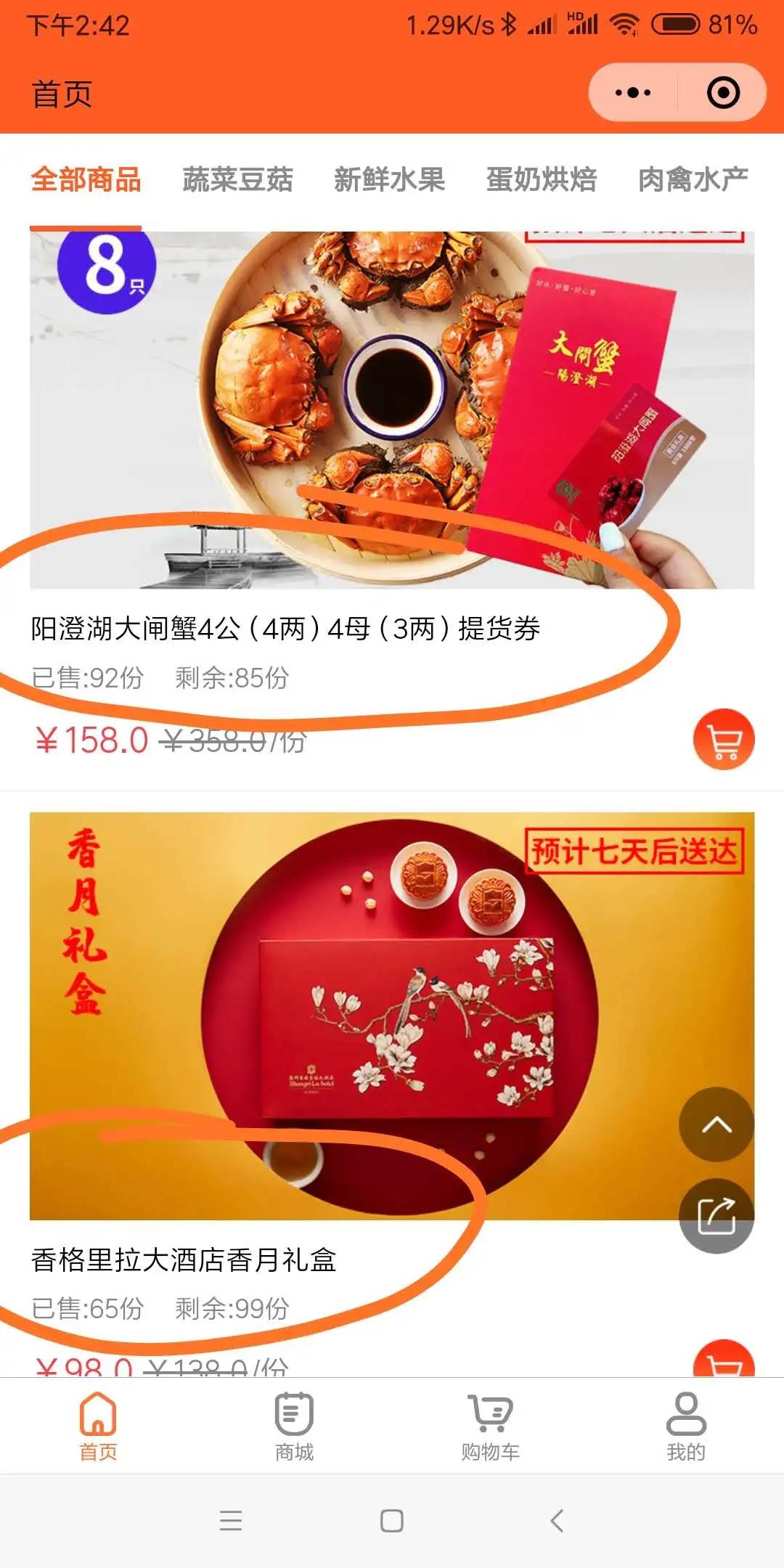784x1568 pixels.
Task: Open the mini program more-options menu
Action: tap(632, 93)
